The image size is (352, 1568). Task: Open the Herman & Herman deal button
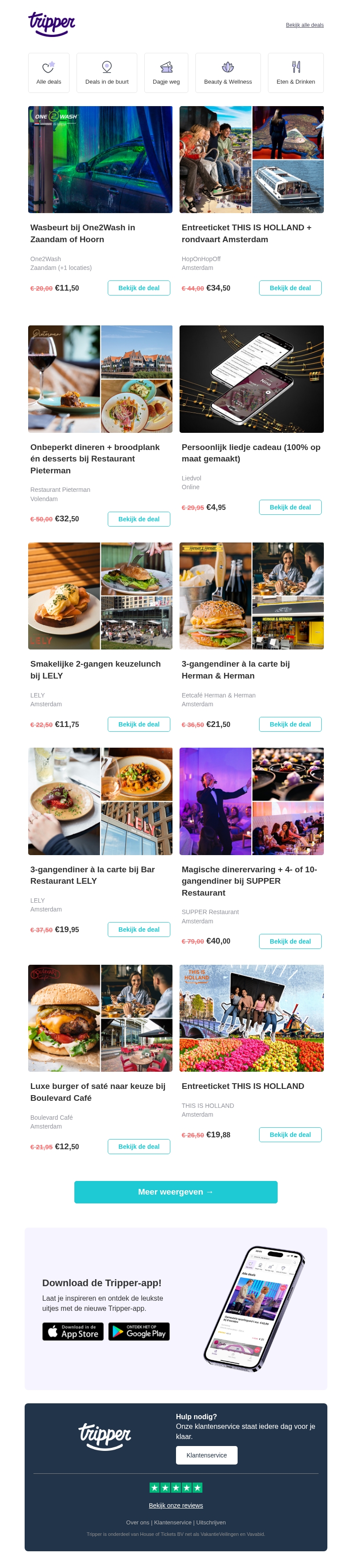click(290, 724)
